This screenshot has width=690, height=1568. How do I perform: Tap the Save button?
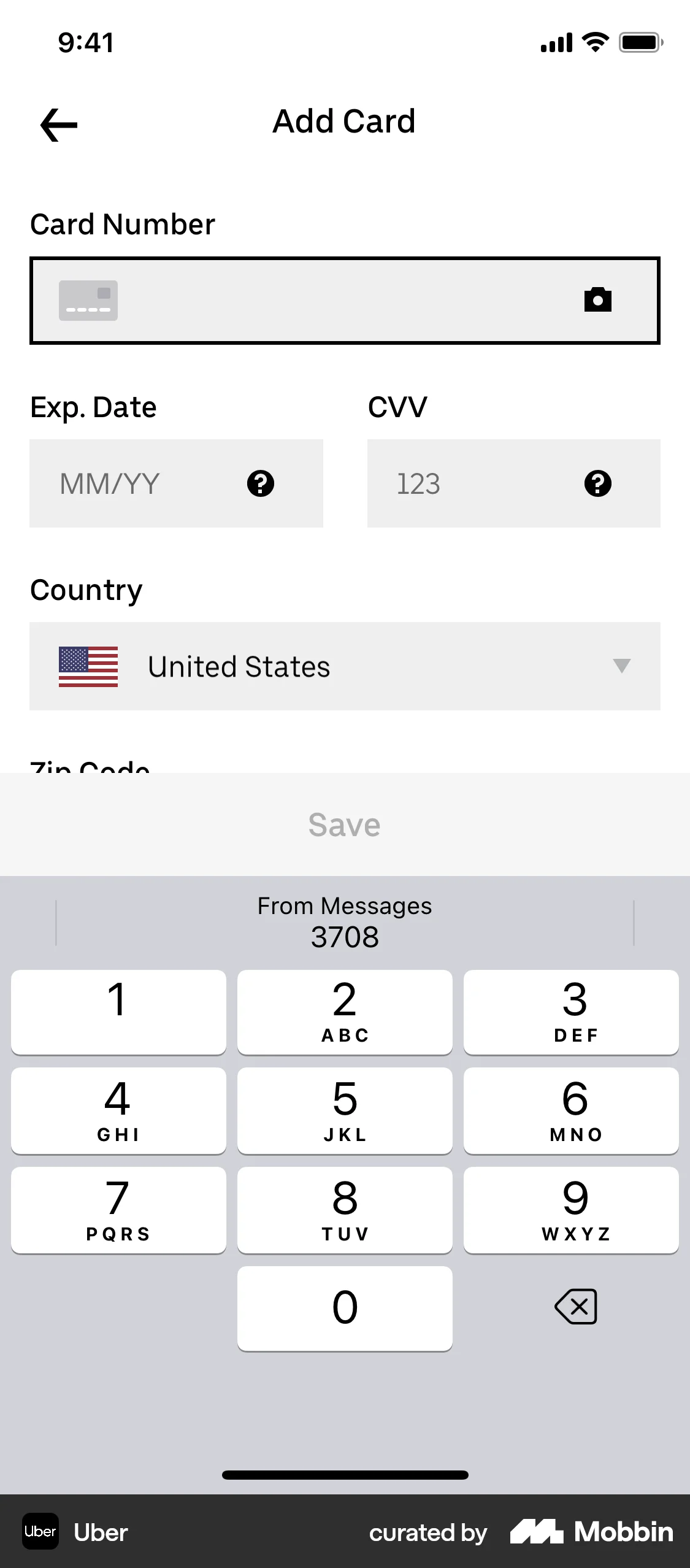[345, 824]
